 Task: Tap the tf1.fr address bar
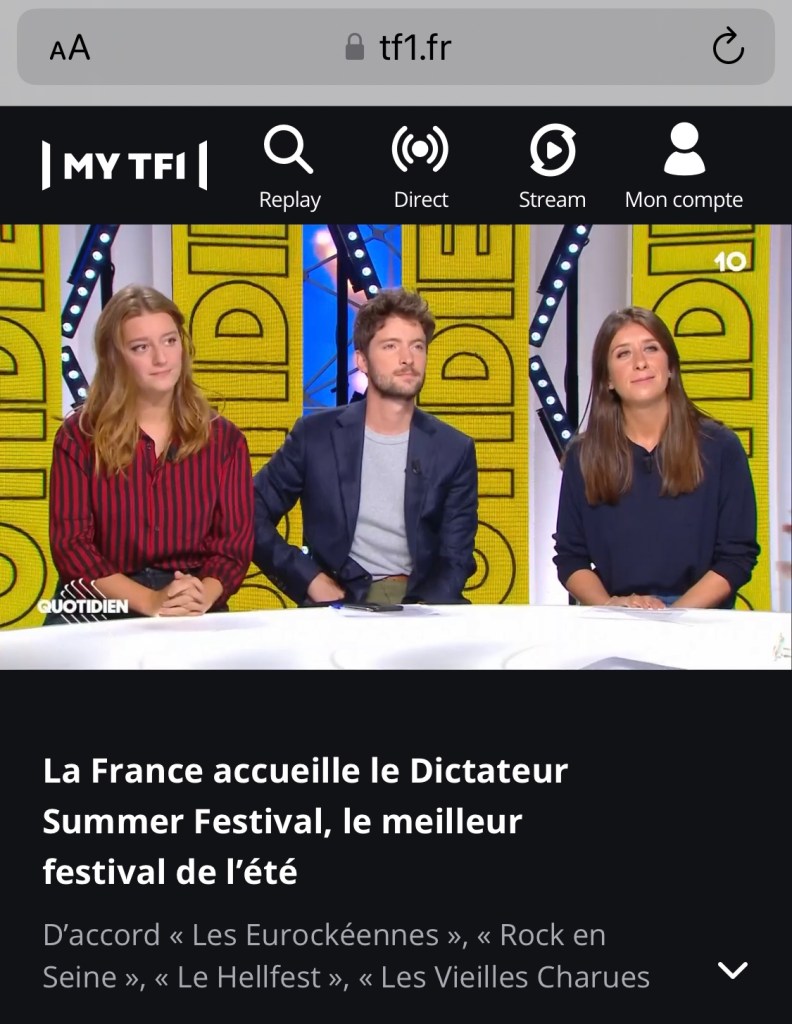coord(398,47)
